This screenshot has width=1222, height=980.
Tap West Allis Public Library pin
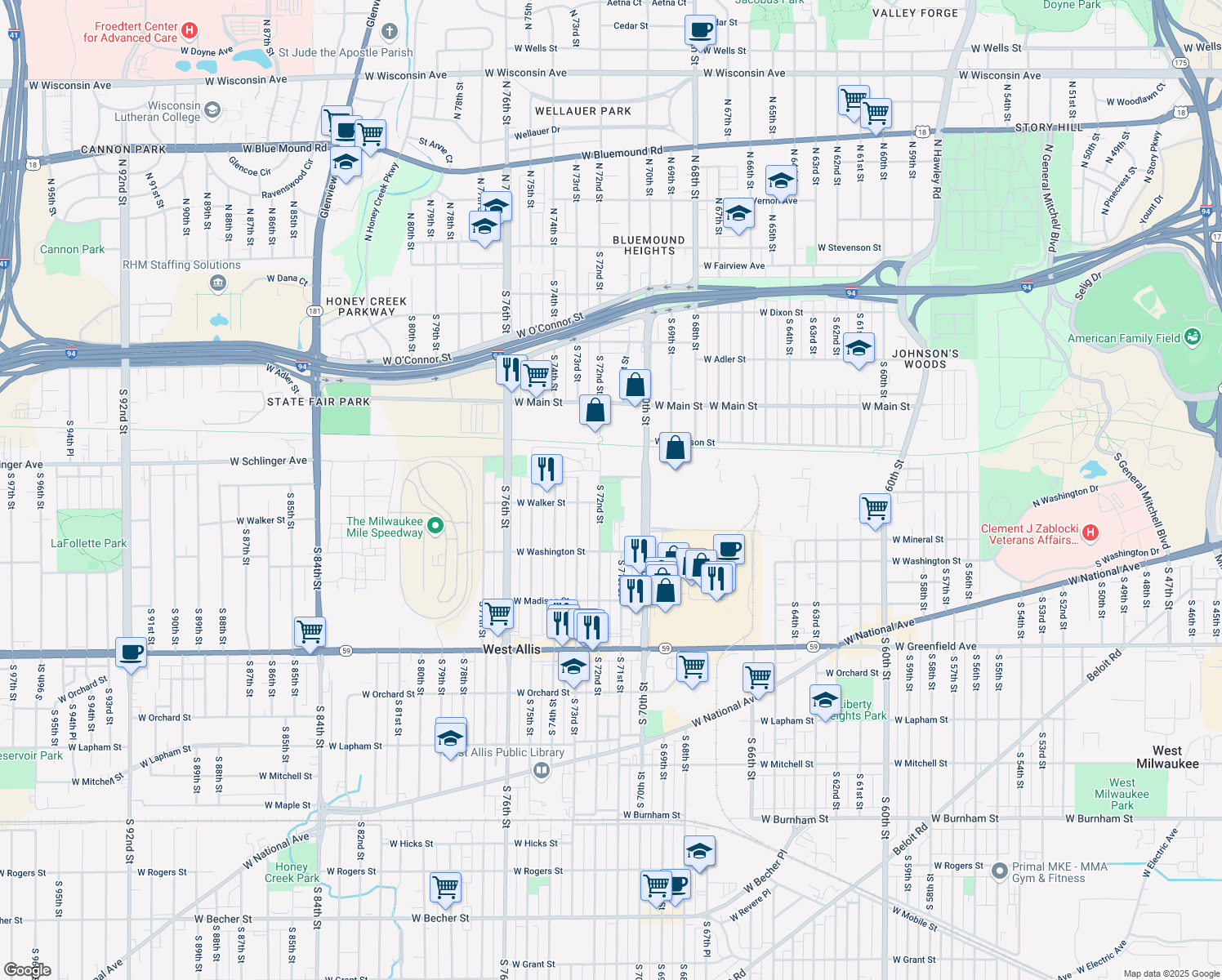tap(541, 770)
